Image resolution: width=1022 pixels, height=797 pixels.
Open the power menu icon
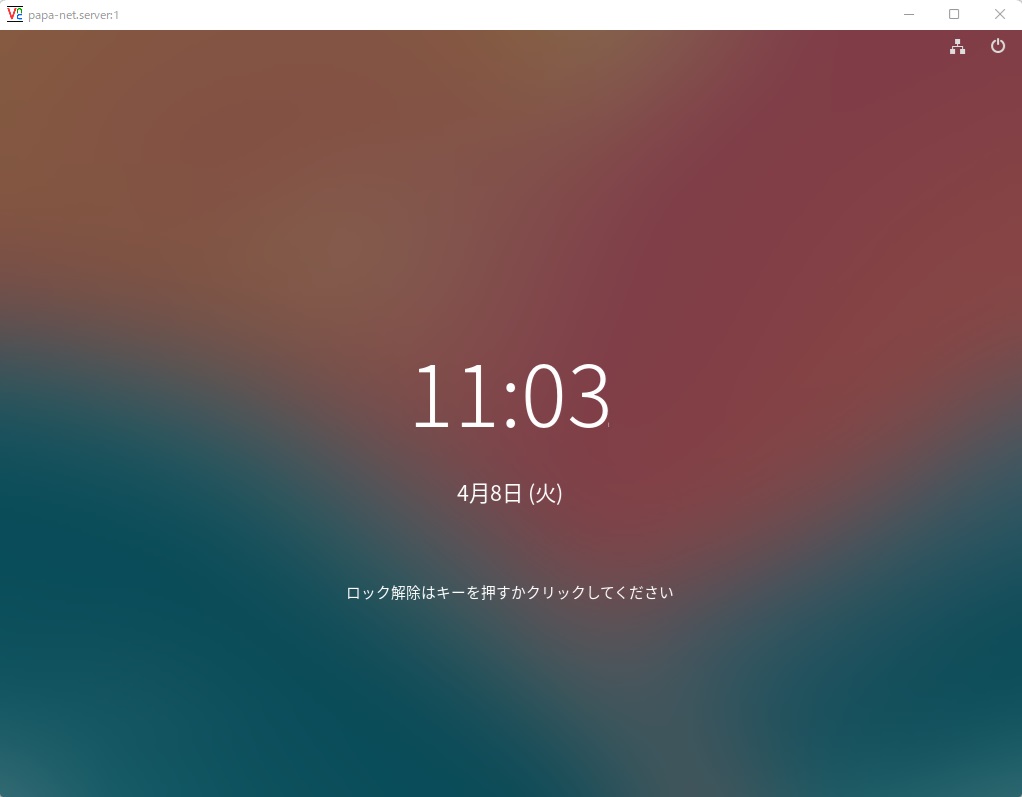coord(997,46)
